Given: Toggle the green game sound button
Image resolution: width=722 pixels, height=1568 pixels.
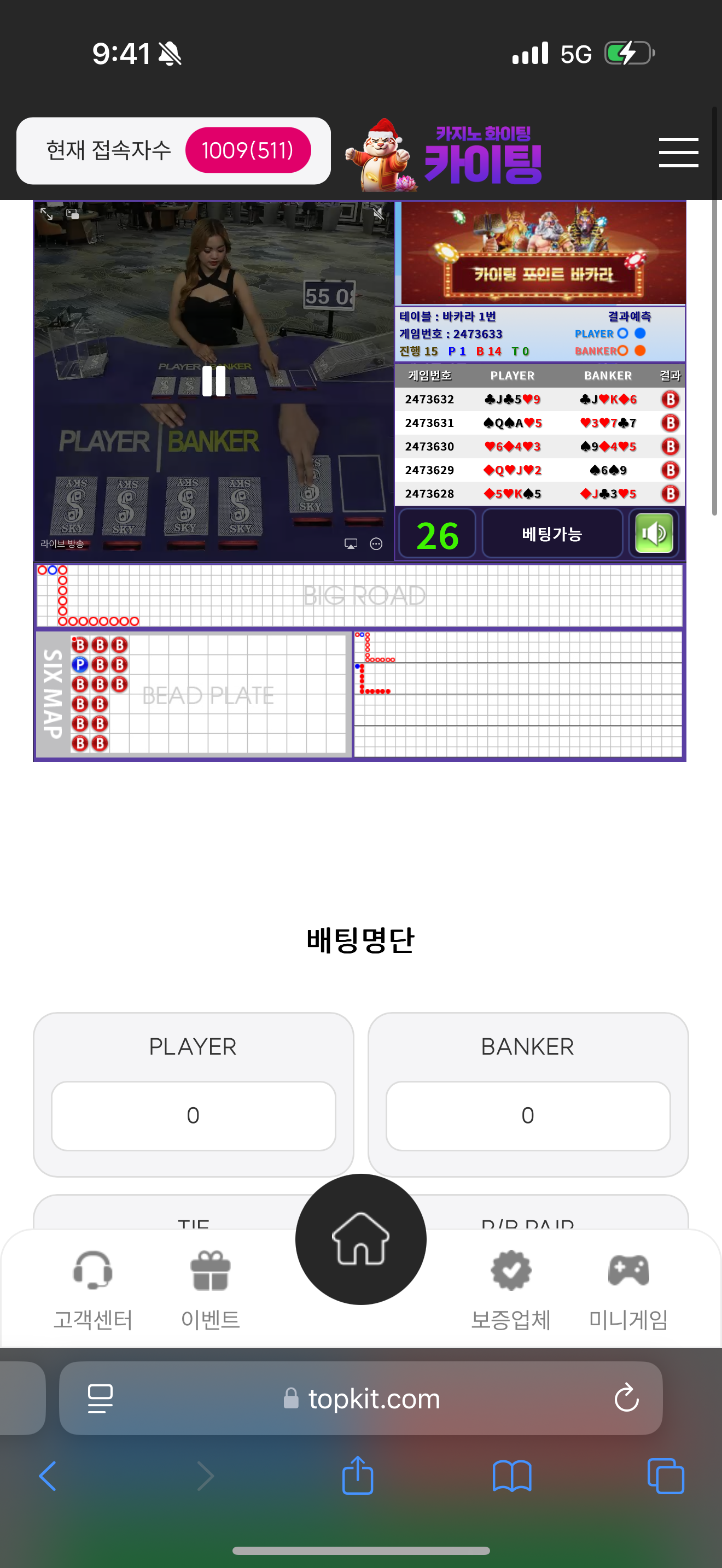Looking at the screenshot, I should 654,534.
